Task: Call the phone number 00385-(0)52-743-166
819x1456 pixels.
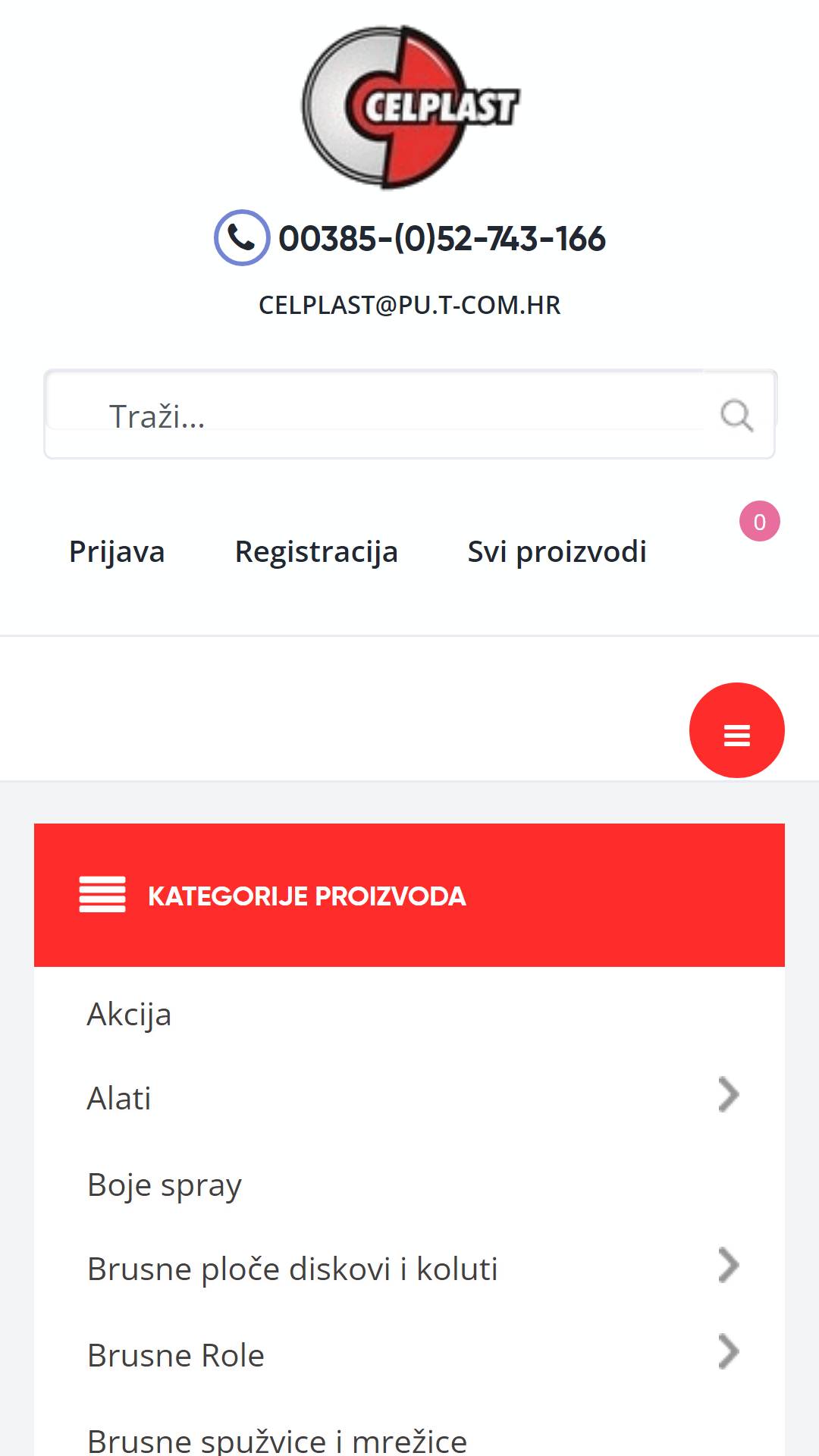Action: pos(441,239)
